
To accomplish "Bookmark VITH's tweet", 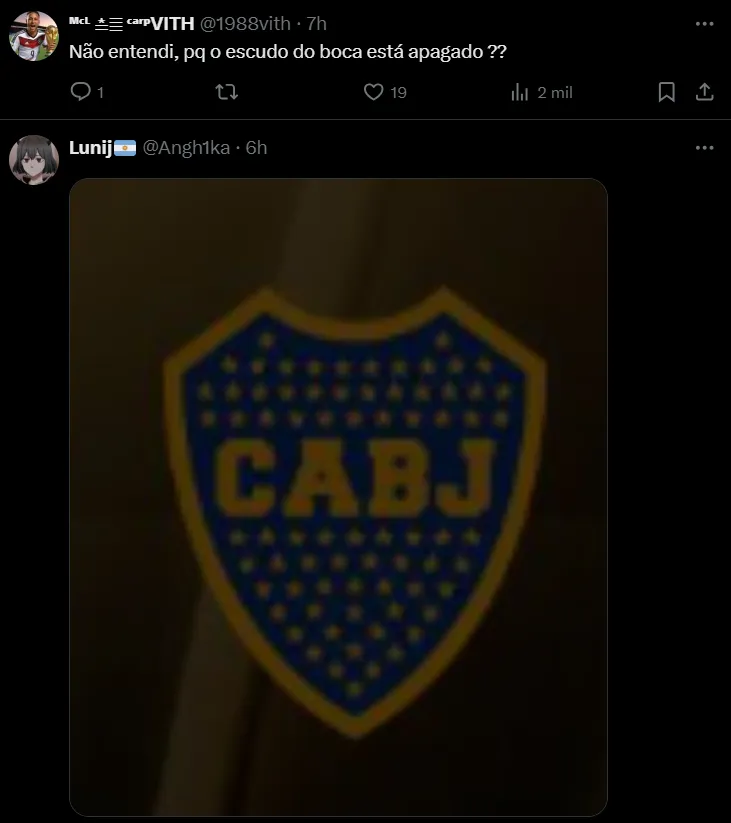I will tap(666, 92).
